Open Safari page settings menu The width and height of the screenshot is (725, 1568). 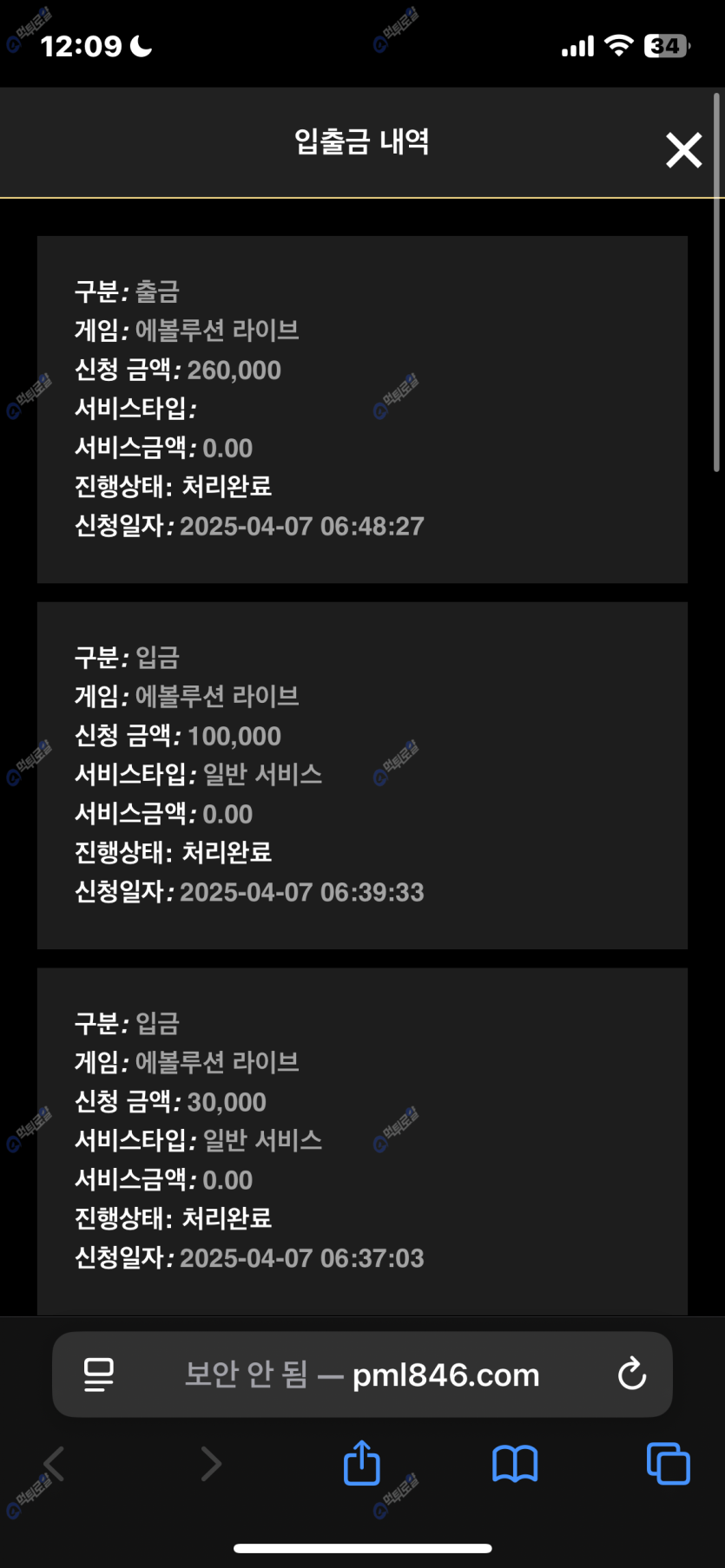click(99, 1374)
